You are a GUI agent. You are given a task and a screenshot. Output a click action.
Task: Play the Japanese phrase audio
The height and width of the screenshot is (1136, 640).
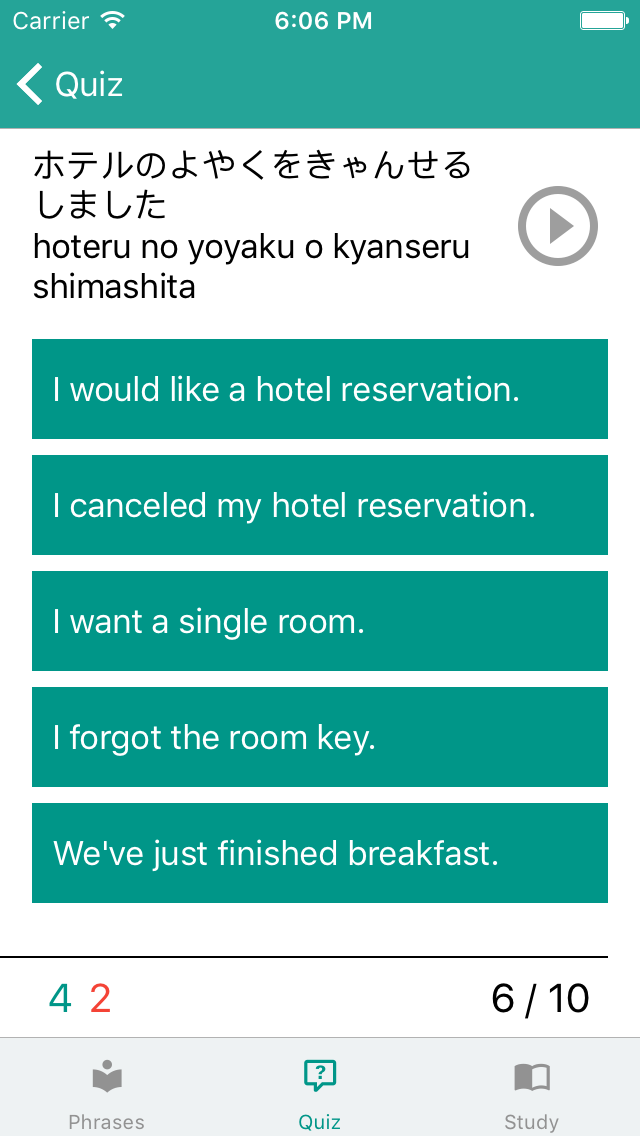coord(557,226)
